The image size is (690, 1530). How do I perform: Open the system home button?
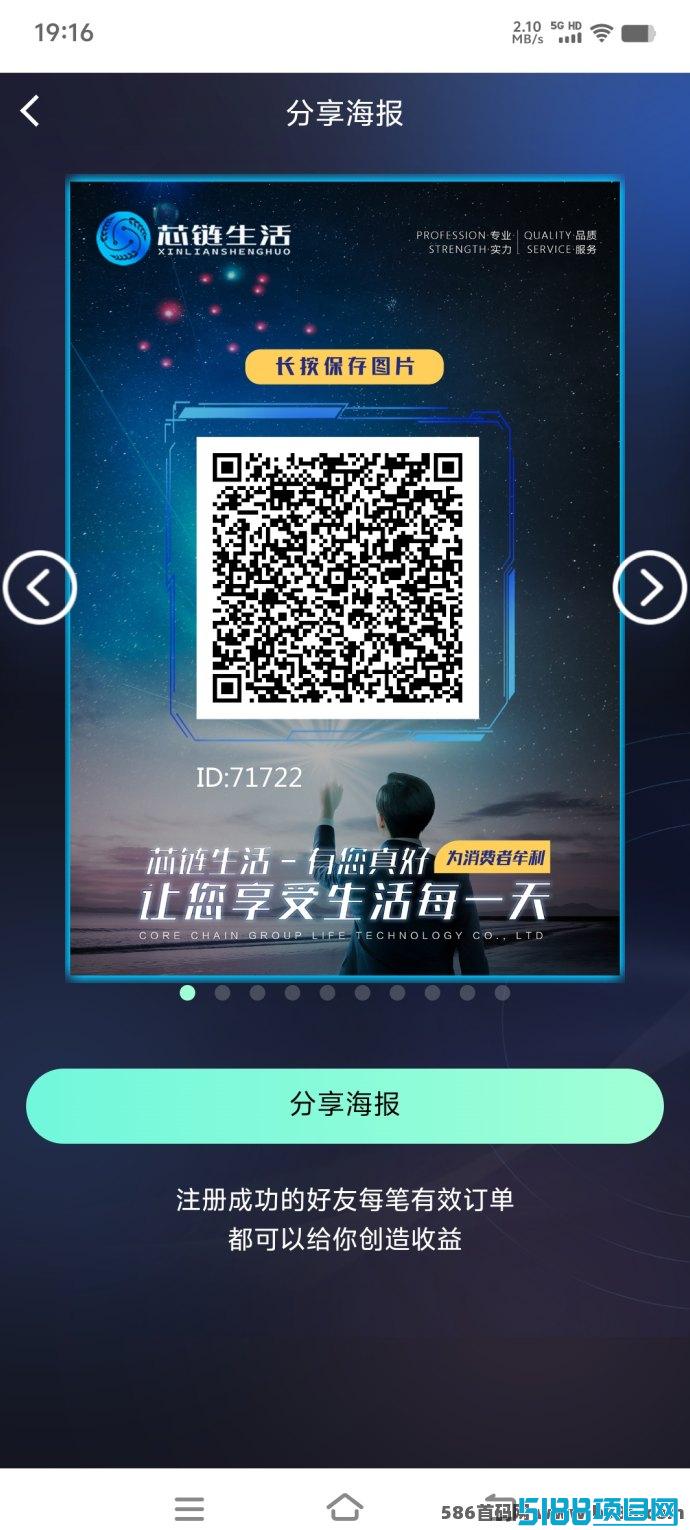click(x=344, y=1507)
